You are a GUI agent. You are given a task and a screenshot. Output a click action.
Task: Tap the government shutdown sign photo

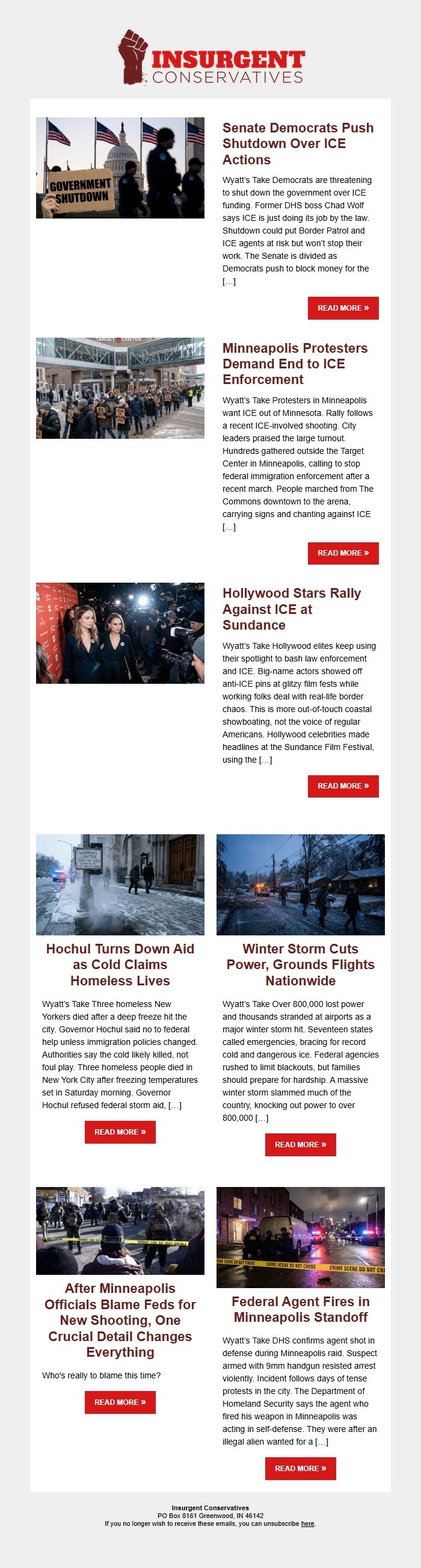[120, 168]
